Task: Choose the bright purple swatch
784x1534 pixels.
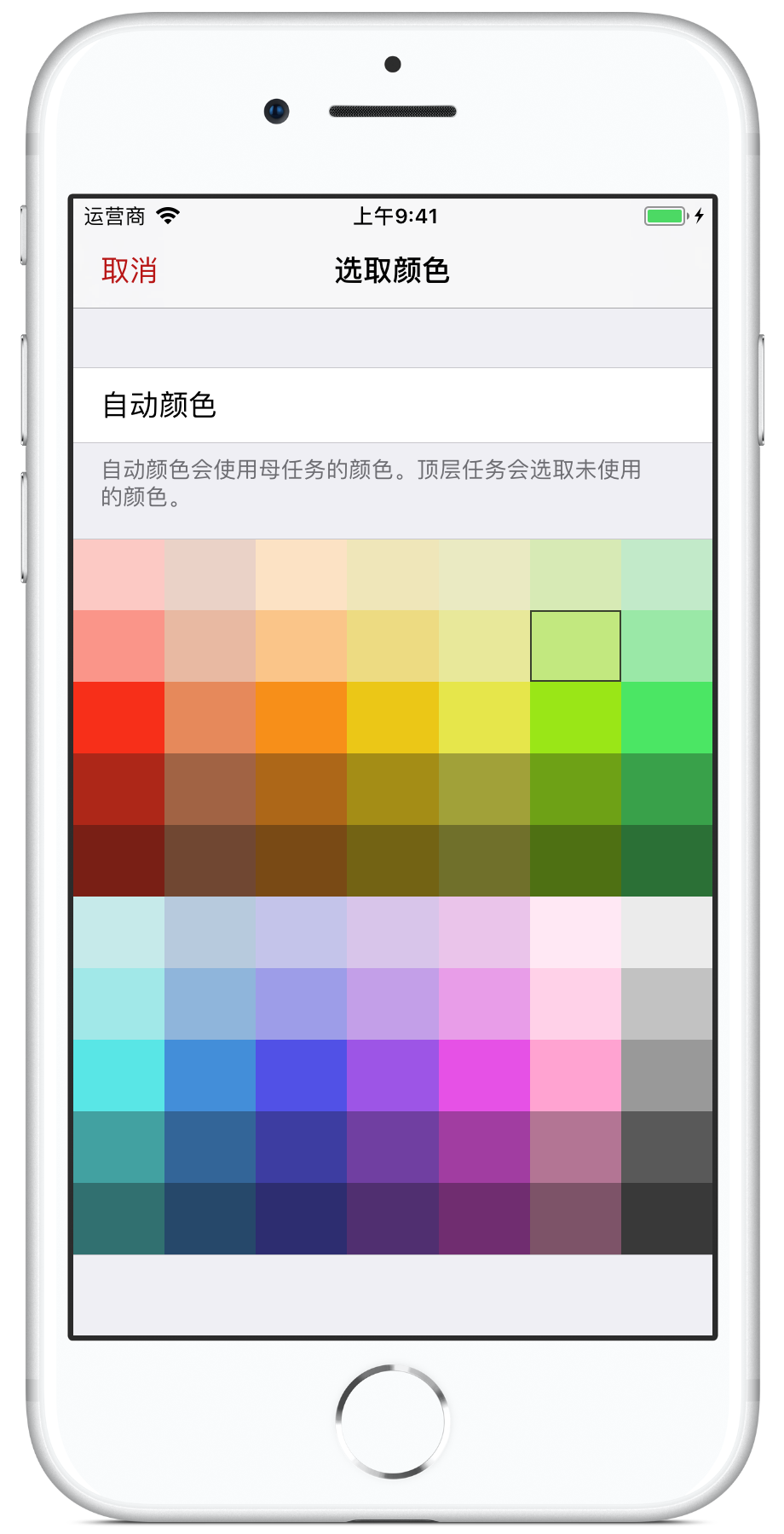Action: (x=393, y=1076)
